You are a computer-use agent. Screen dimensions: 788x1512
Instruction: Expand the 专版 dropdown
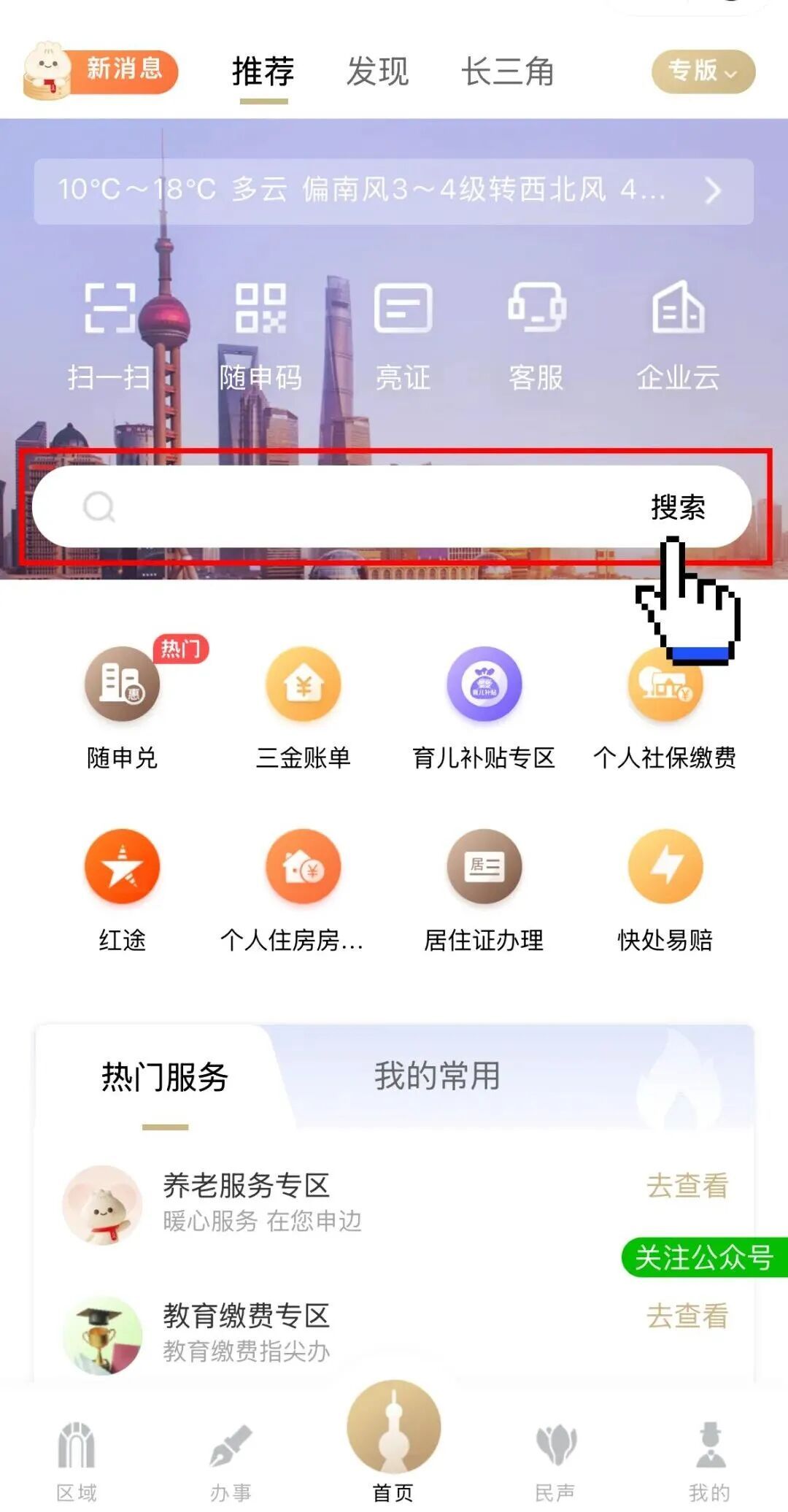703,72
